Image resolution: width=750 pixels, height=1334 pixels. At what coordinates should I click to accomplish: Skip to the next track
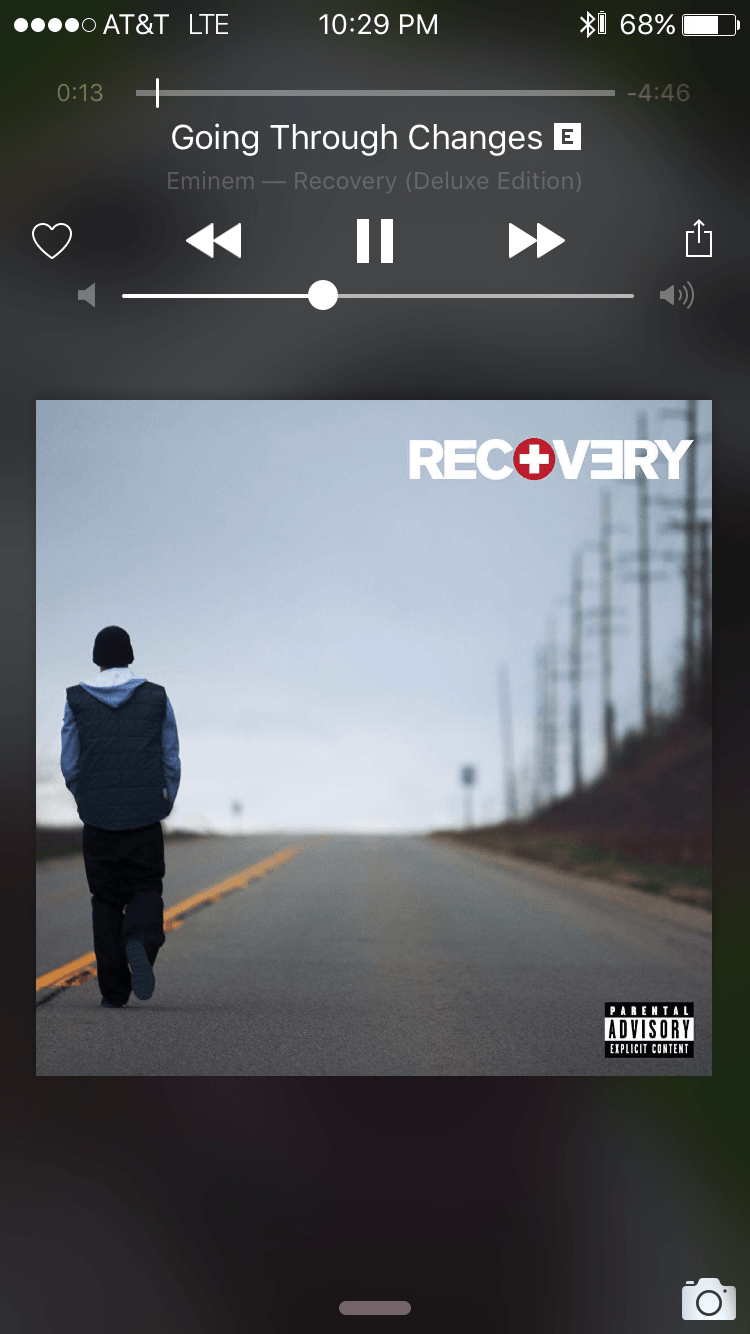[536, 241]
